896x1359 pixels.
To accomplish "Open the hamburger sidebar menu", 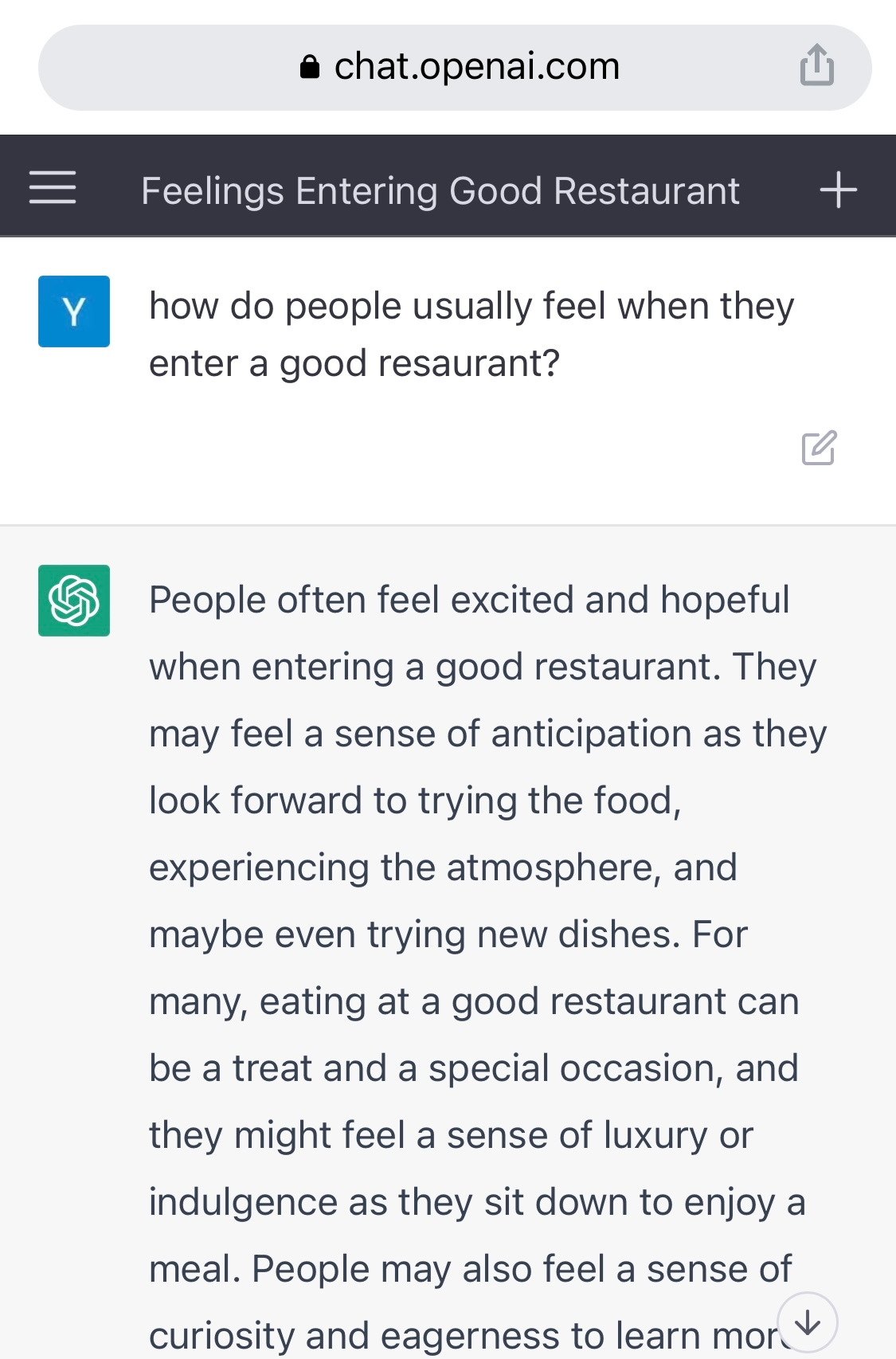I will [53, 187].
